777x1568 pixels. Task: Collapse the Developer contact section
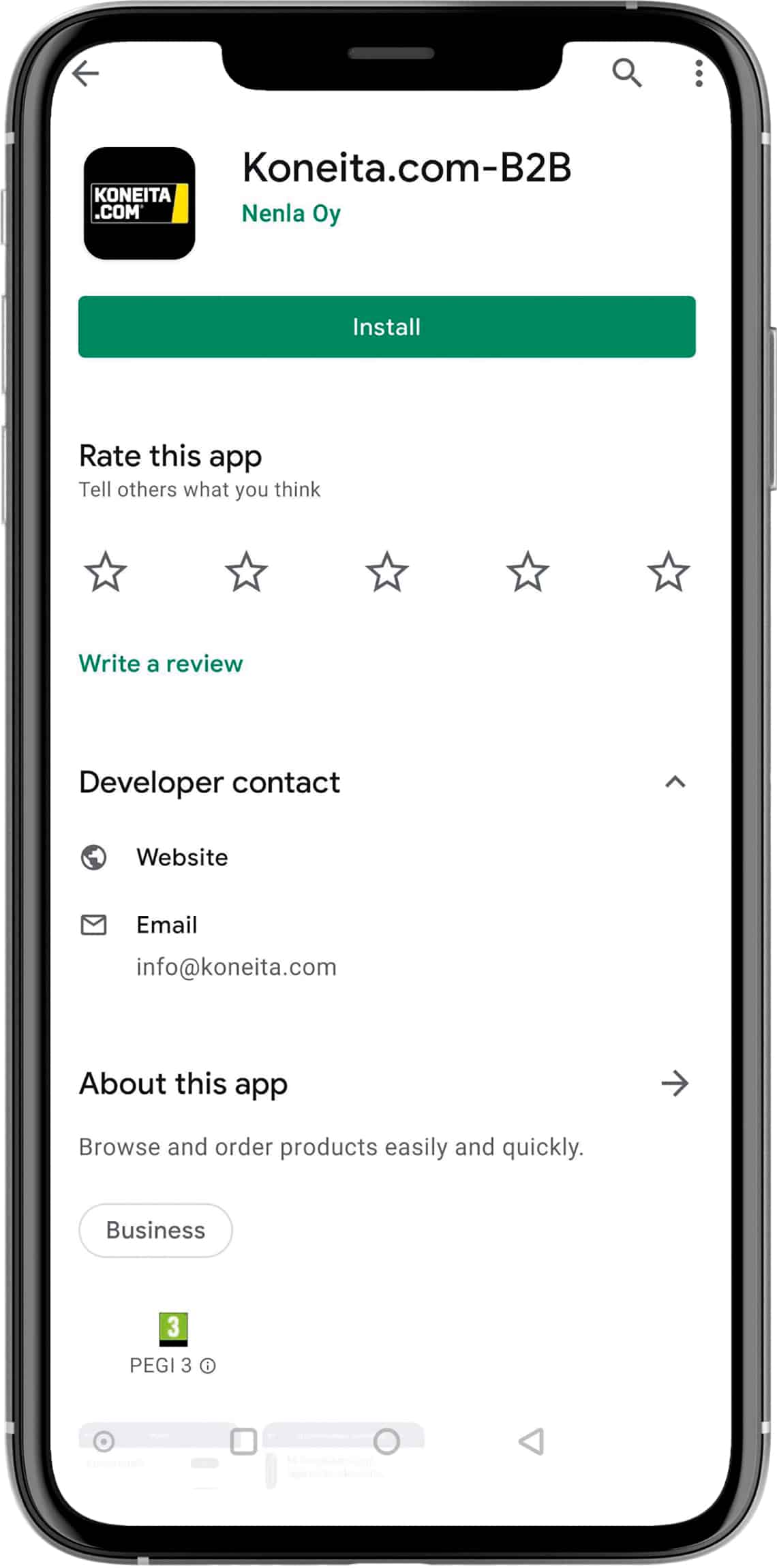pos(675,782)
